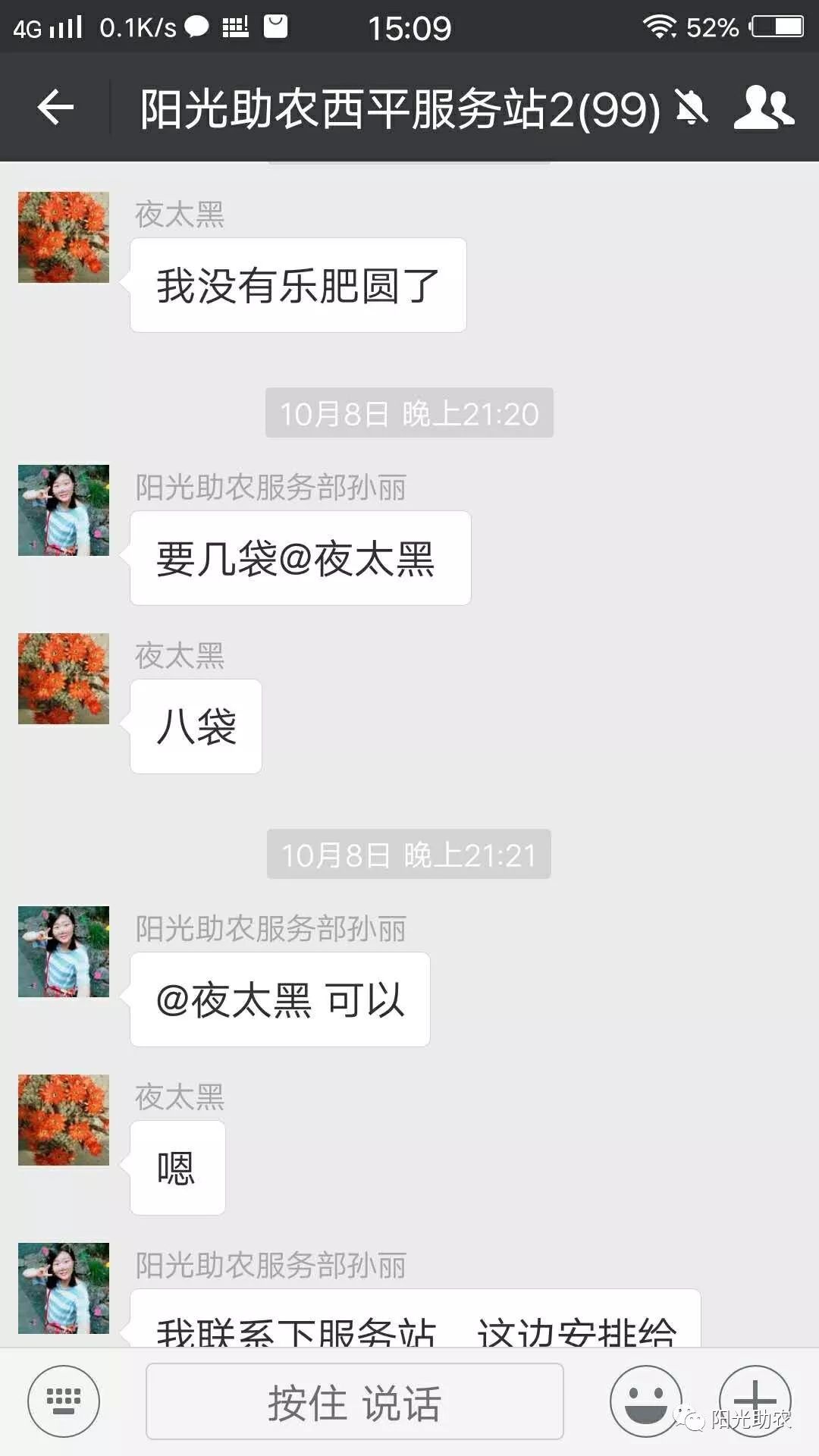
Task: Go back from the group chat
Action: coord(55,107)
